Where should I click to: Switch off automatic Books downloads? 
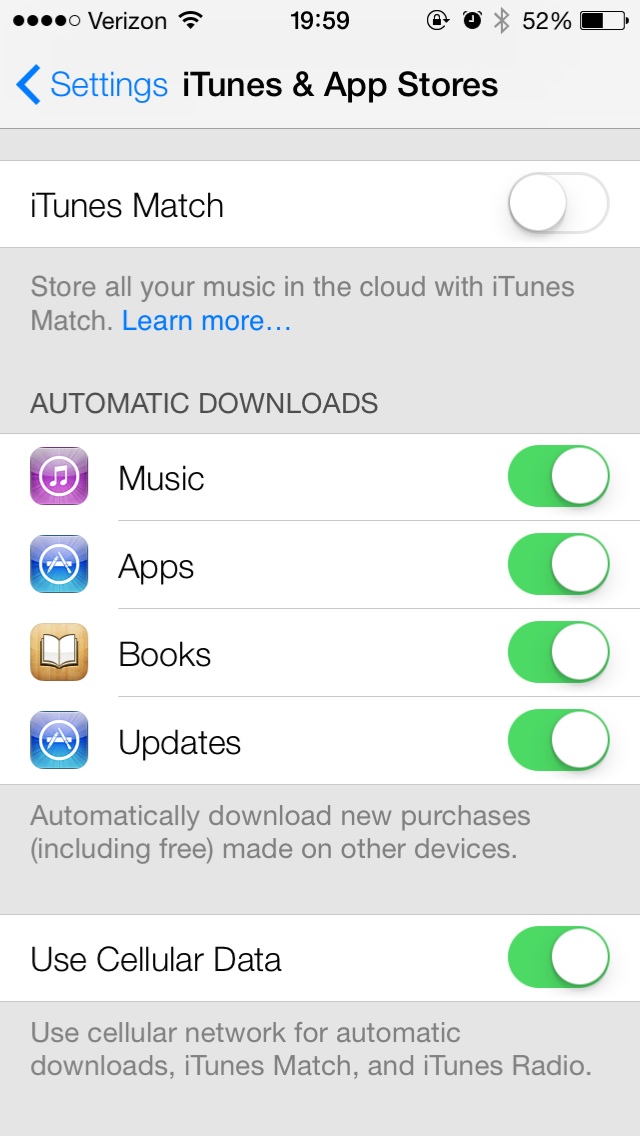558,652
